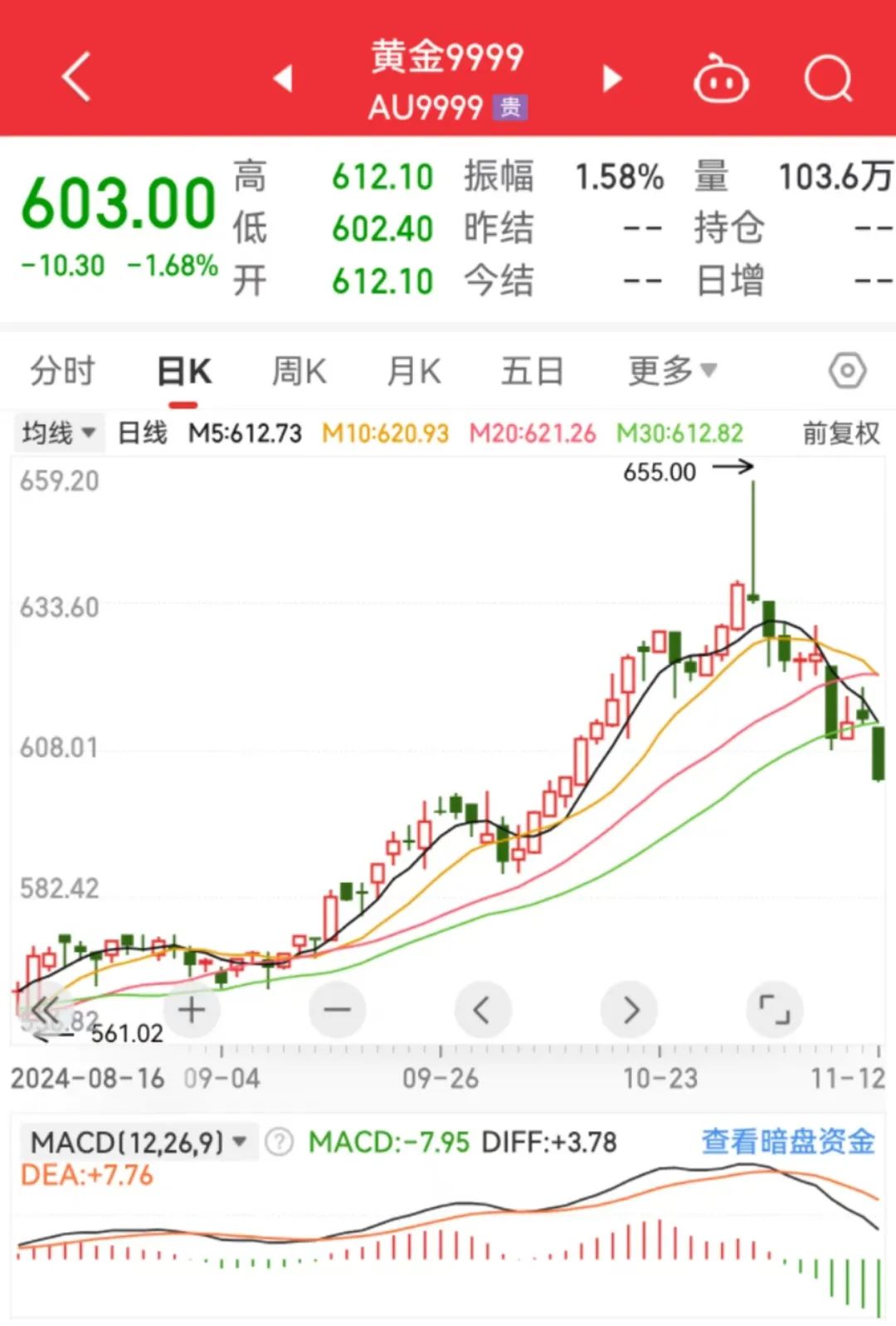Screen dimensions: 896x1326
Task: Open the robot assistant icon
Action: click(x=720, y=80)
